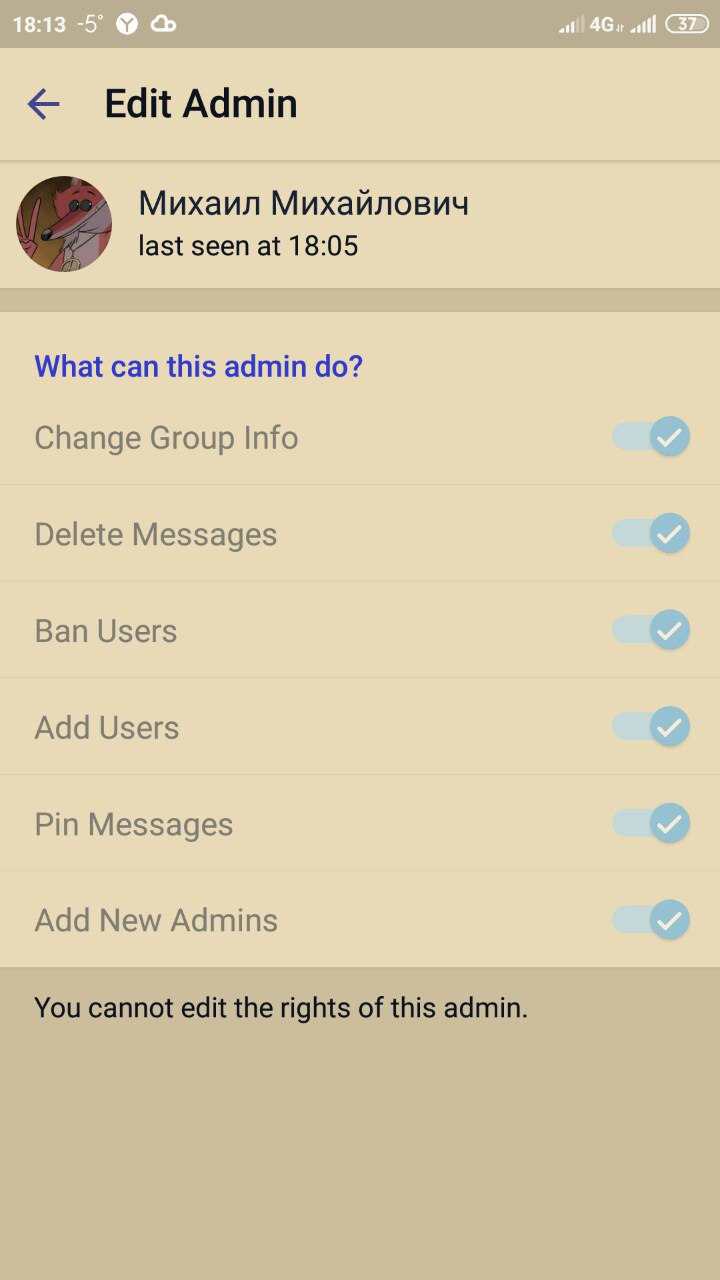Toggle the Add Users switch
Screen dimensions: 720x1280
[651, 727]
